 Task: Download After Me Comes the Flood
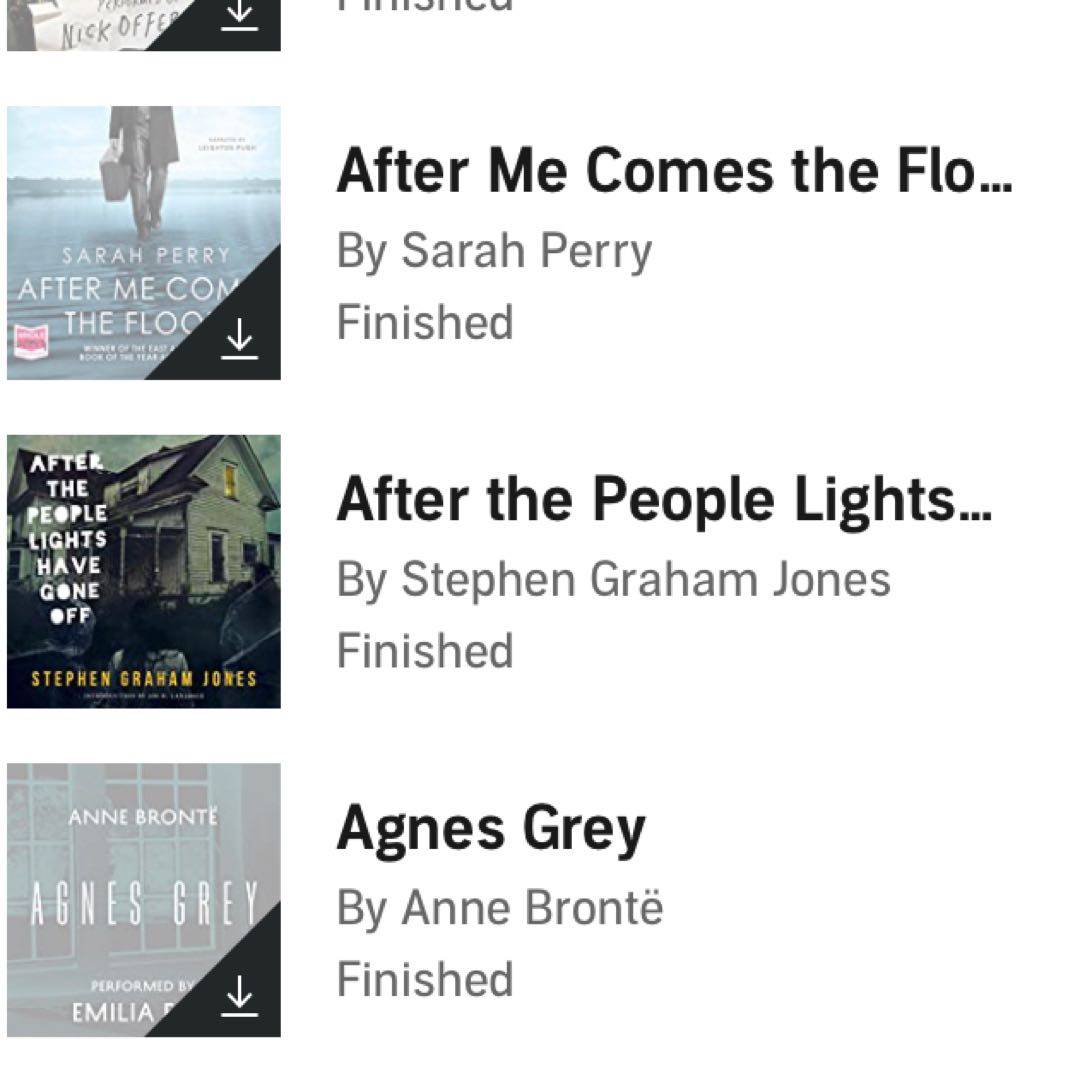point(239,340)
